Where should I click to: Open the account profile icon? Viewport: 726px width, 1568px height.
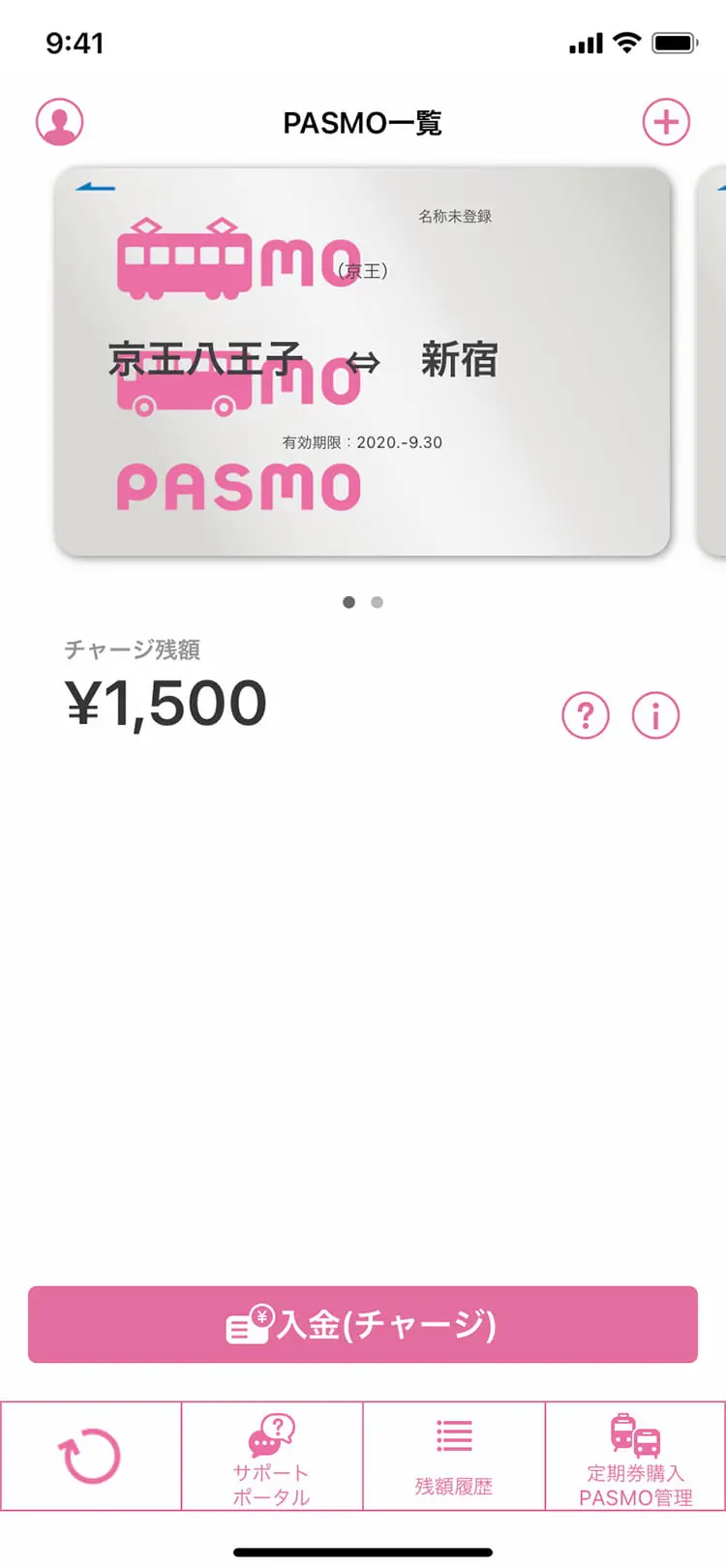(60, 122)
